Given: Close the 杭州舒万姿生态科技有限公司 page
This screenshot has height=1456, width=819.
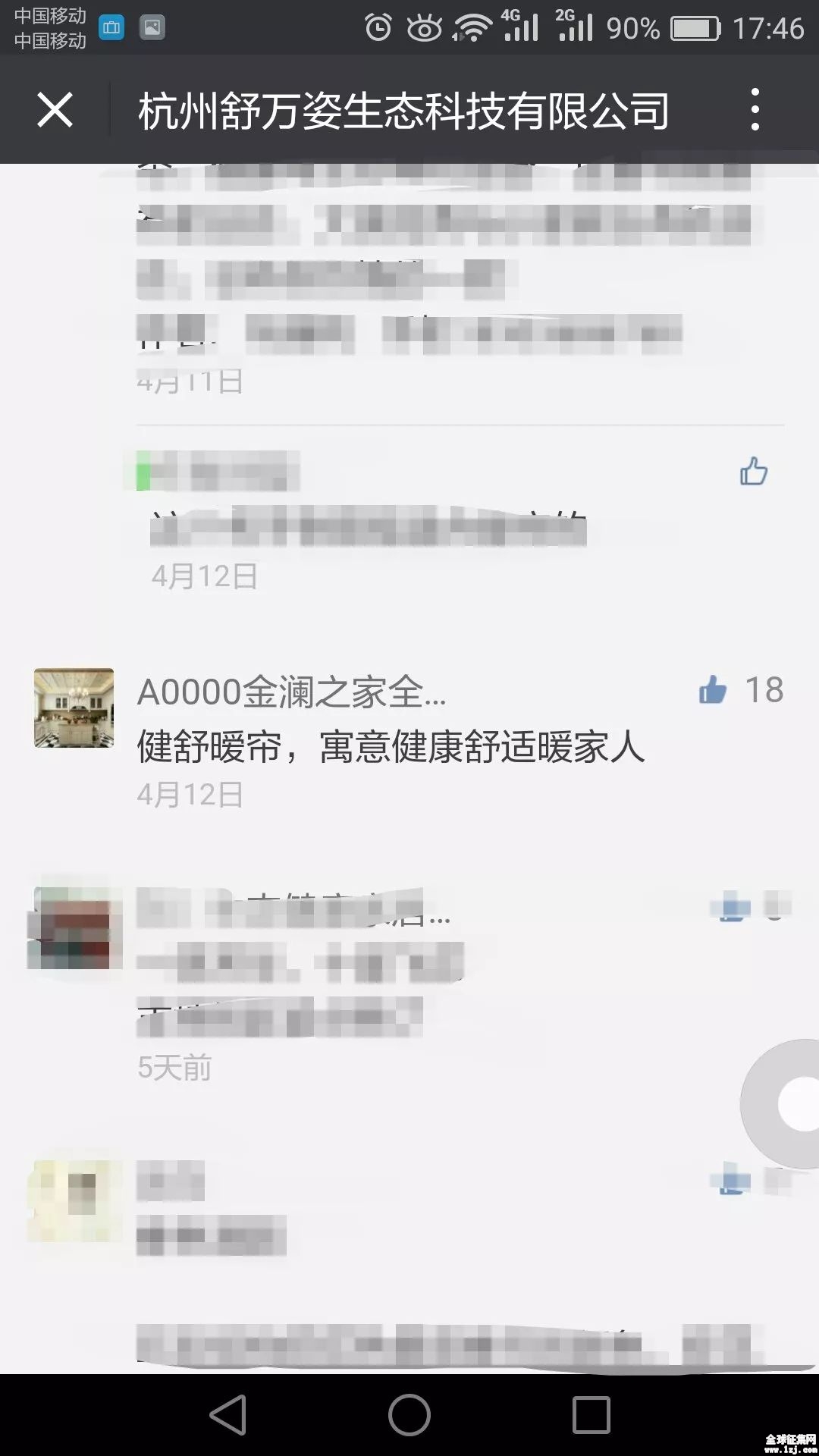Looking at the screenshot, I should pos(55,110).
